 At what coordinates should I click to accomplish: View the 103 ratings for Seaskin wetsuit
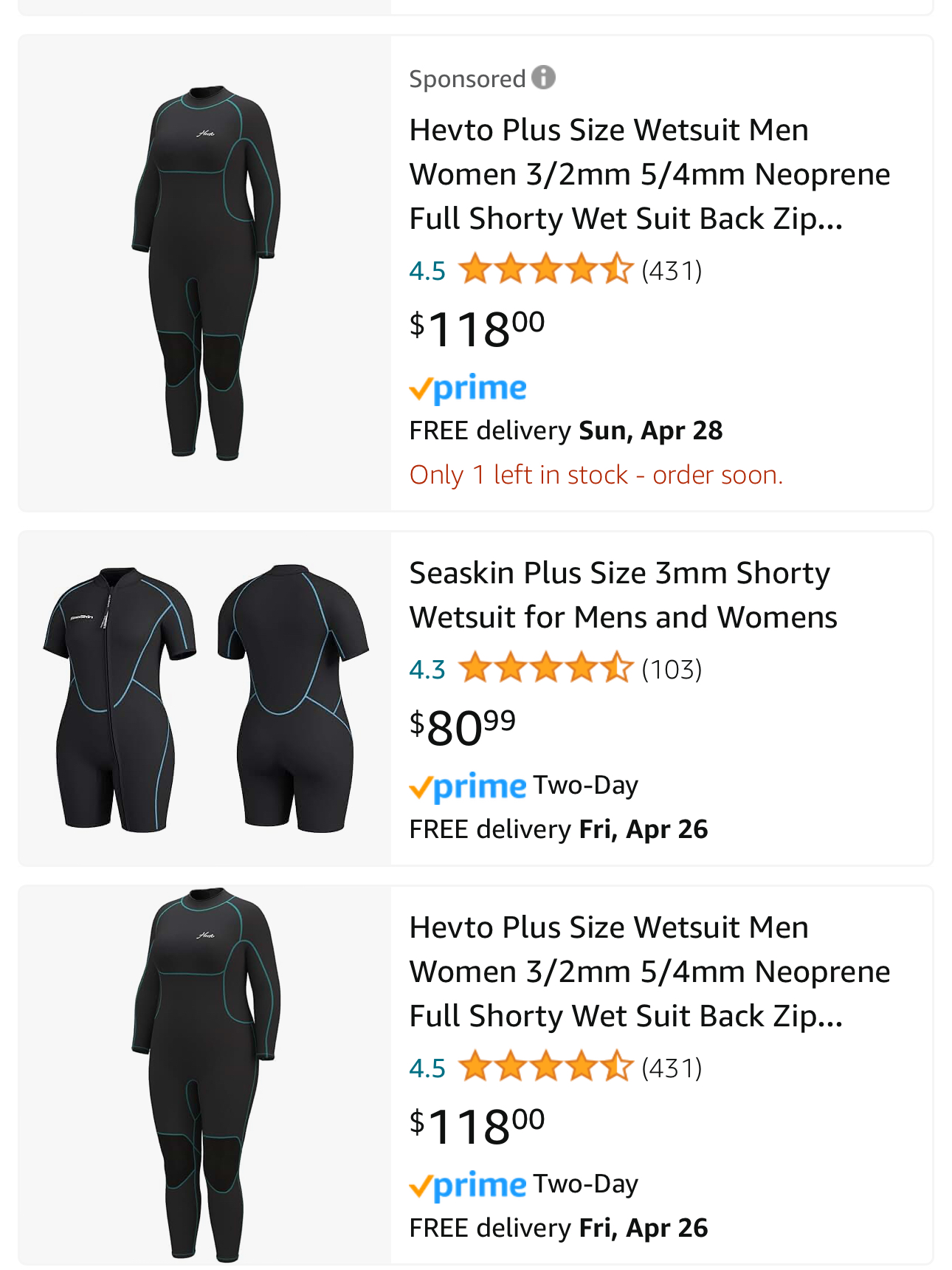pos(671,670)
